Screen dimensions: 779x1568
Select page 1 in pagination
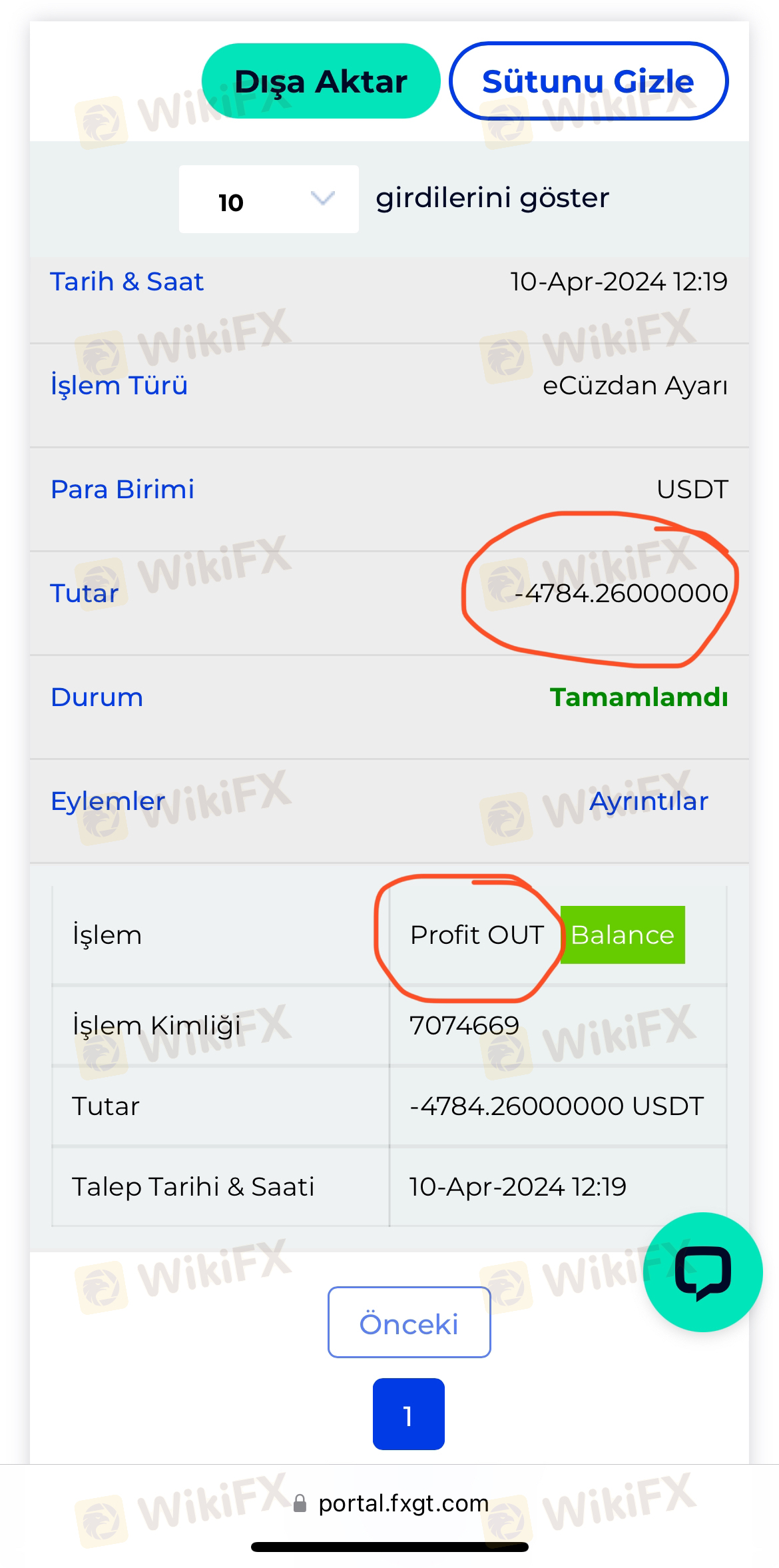[408, 1415]
